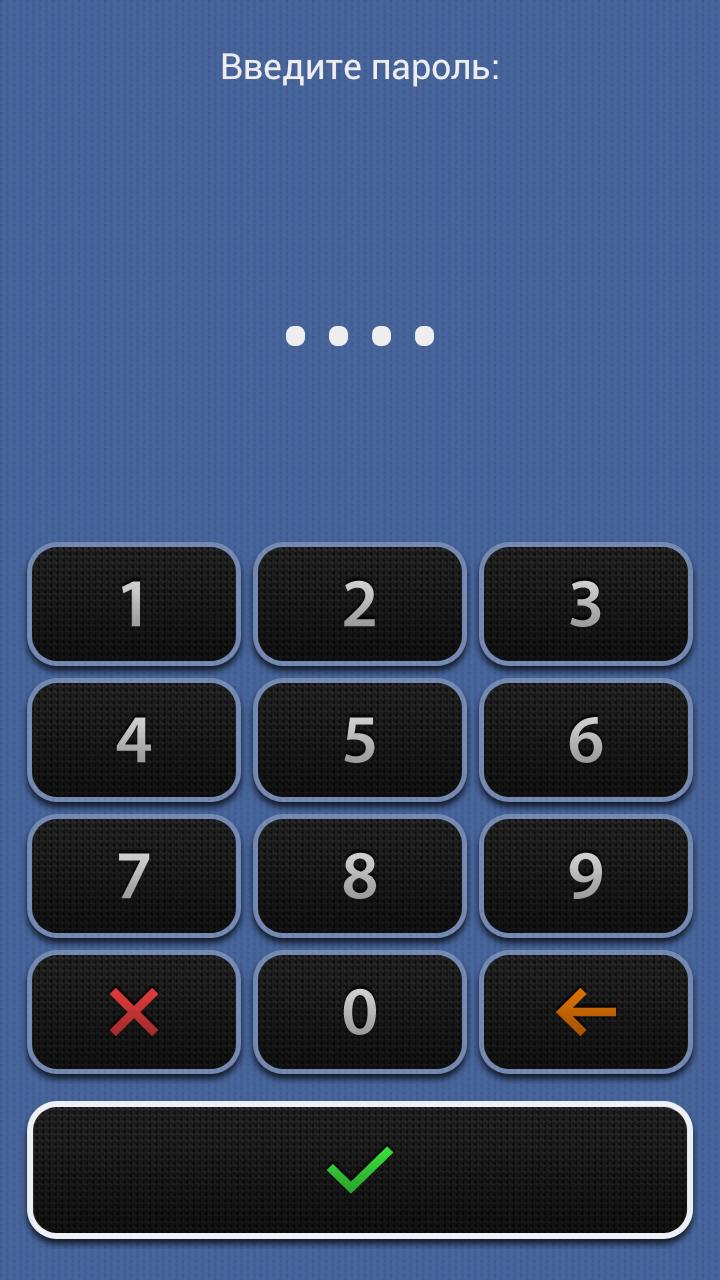Select the 4 key
The image size is (720, 1280).
click(x=134, y=740)
